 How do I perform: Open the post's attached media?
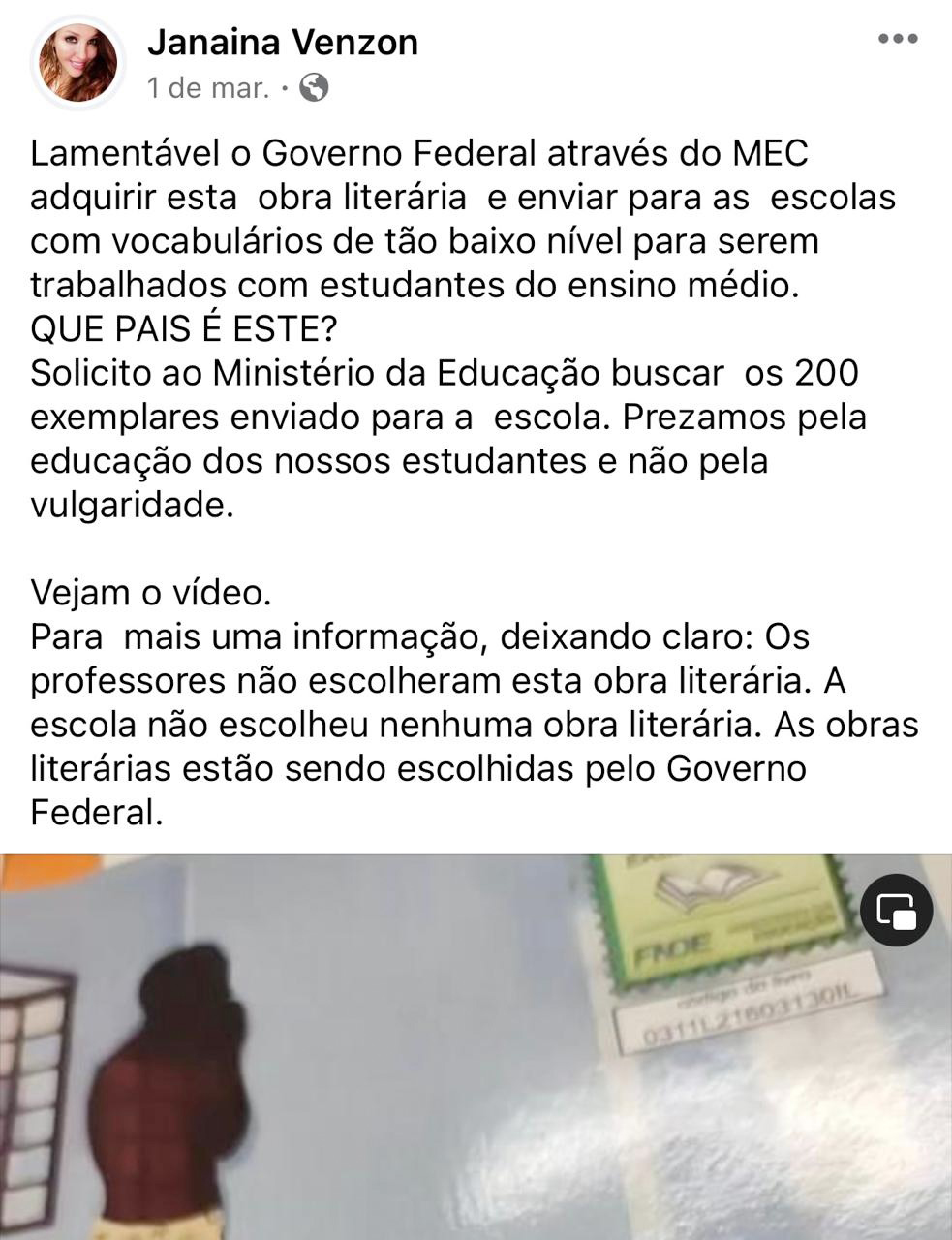click(475, 1056)
